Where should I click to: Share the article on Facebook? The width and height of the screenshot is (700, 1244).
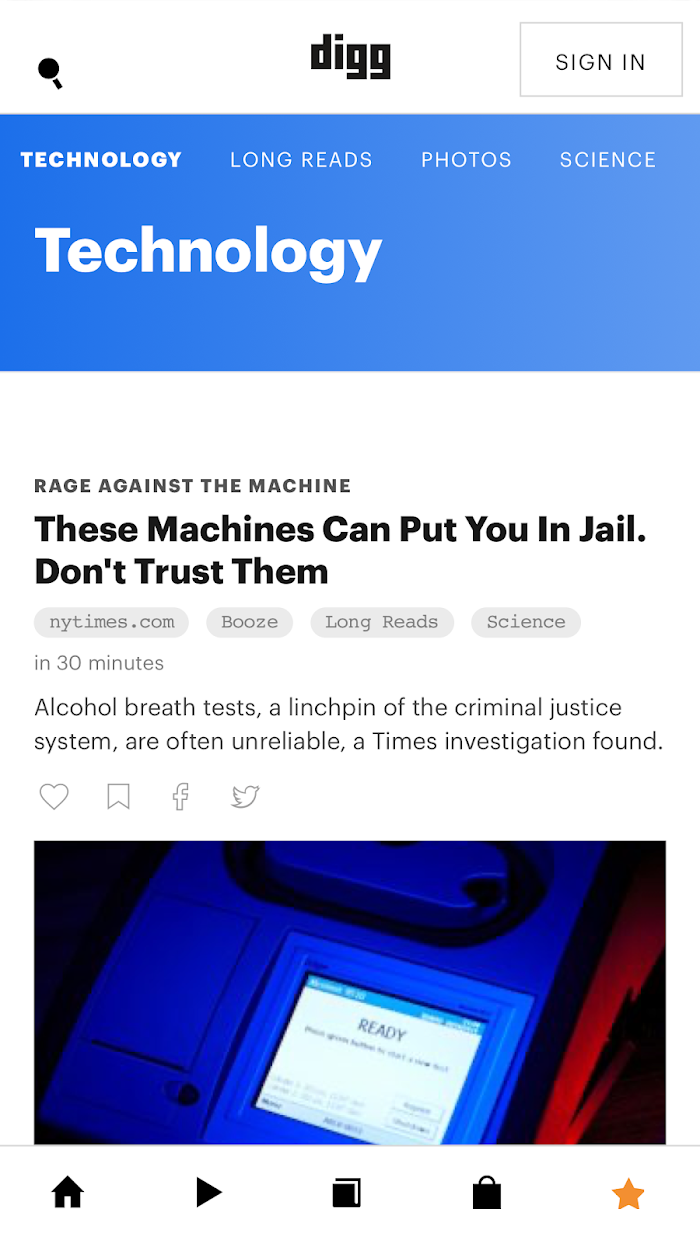click(x=180, y=796)
